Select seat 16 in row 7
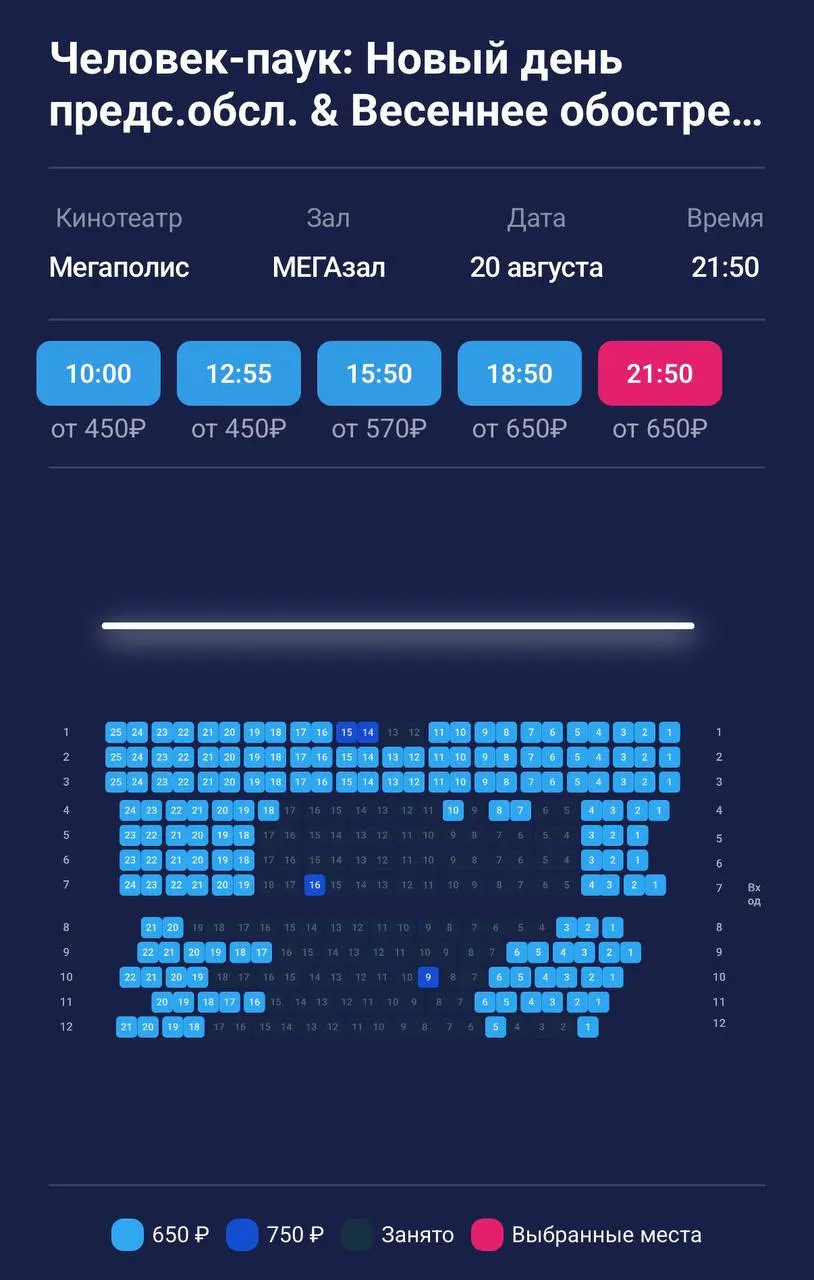Screen dimensions: 814x1280 pyautogui.click(x=315, y=885)
